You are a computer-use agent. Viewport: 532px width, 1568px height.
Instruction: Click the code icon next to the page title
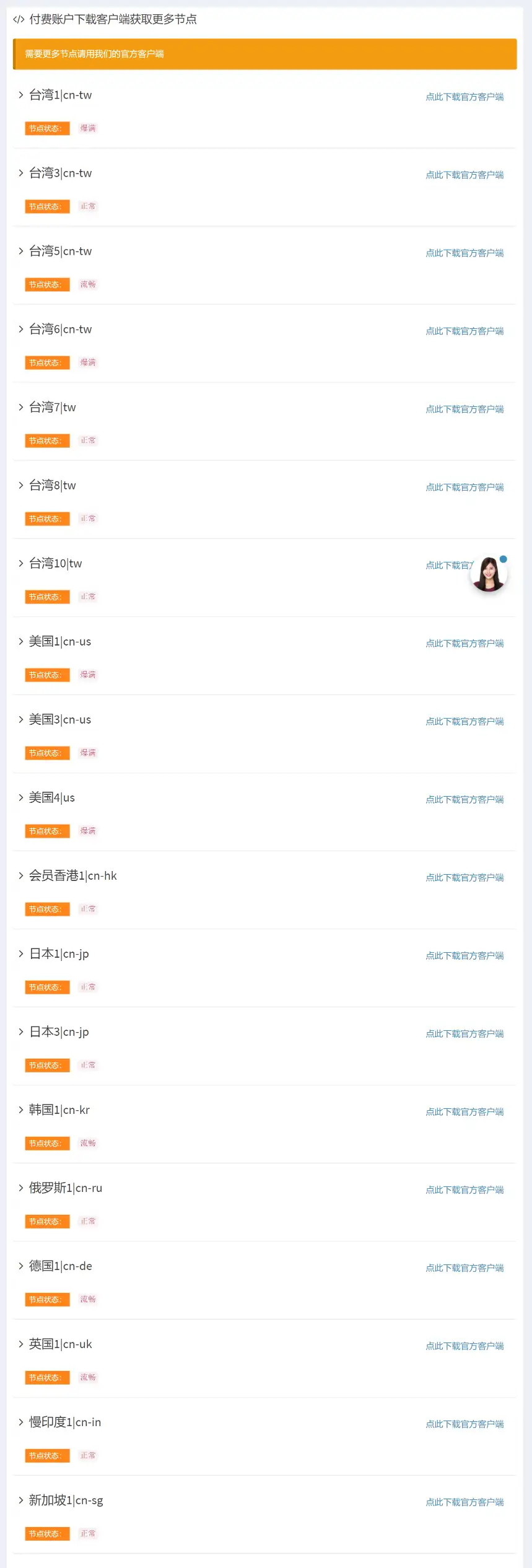[18, 19]
